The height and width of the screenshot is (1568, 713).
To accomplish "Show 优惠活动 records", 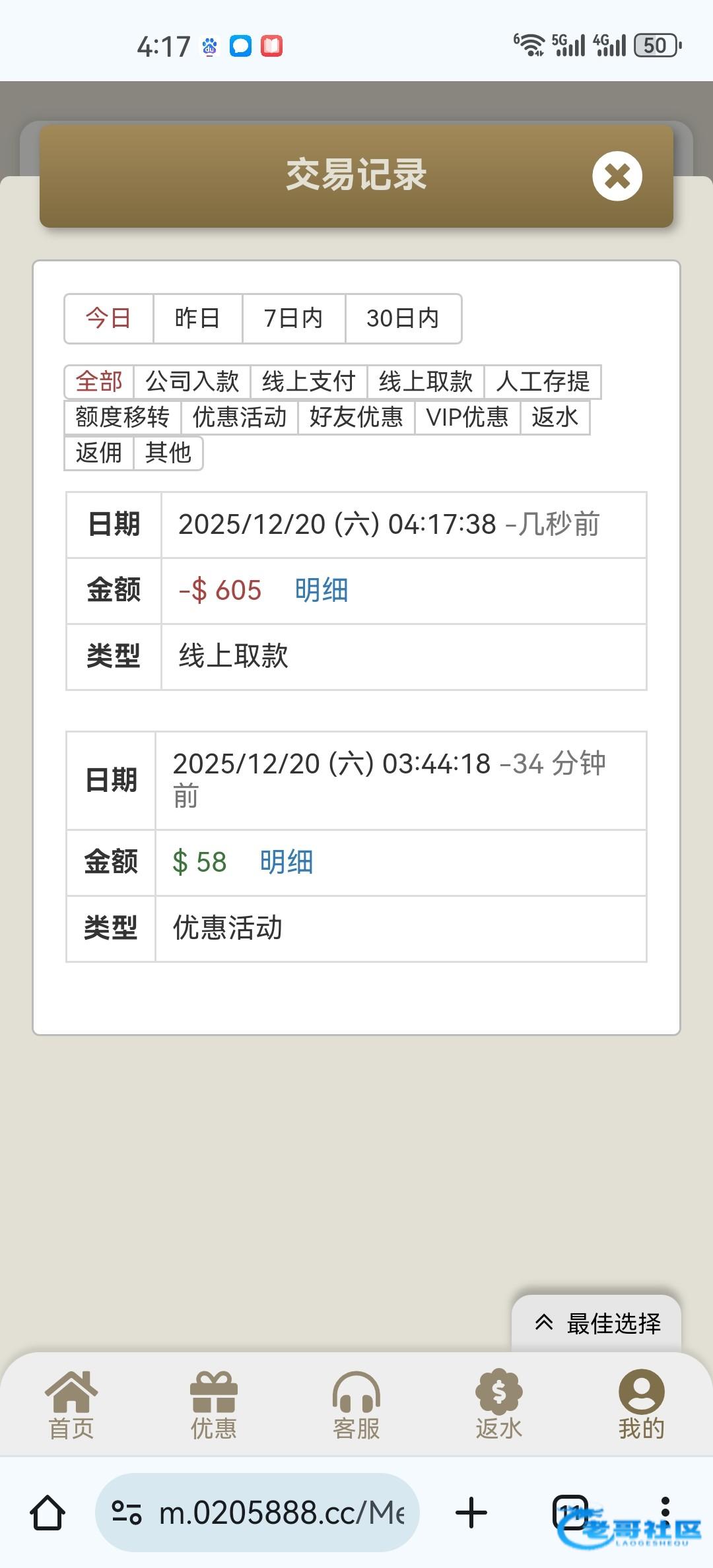I will pyautogui.click(x=239, y=417).
